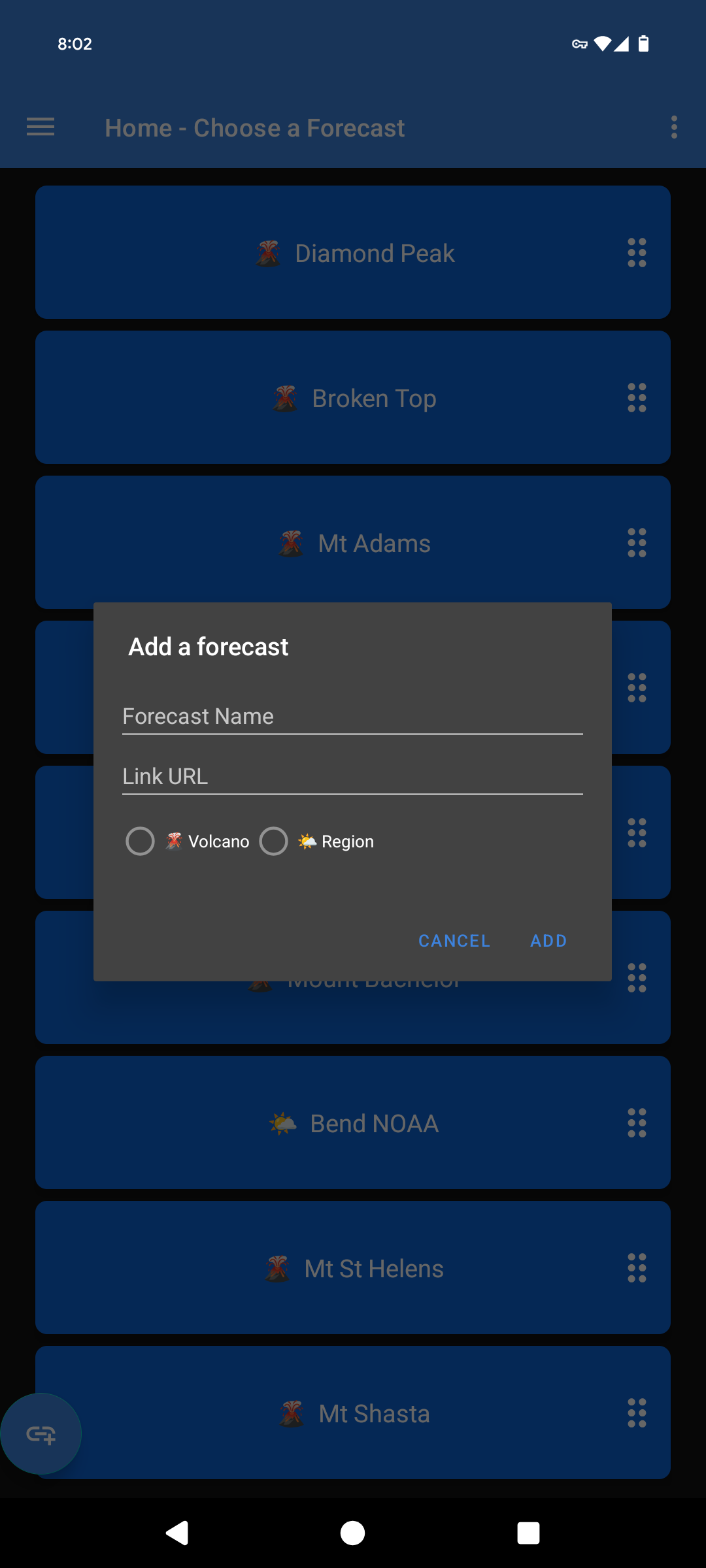Go to the system home screen

[353, 1533]
